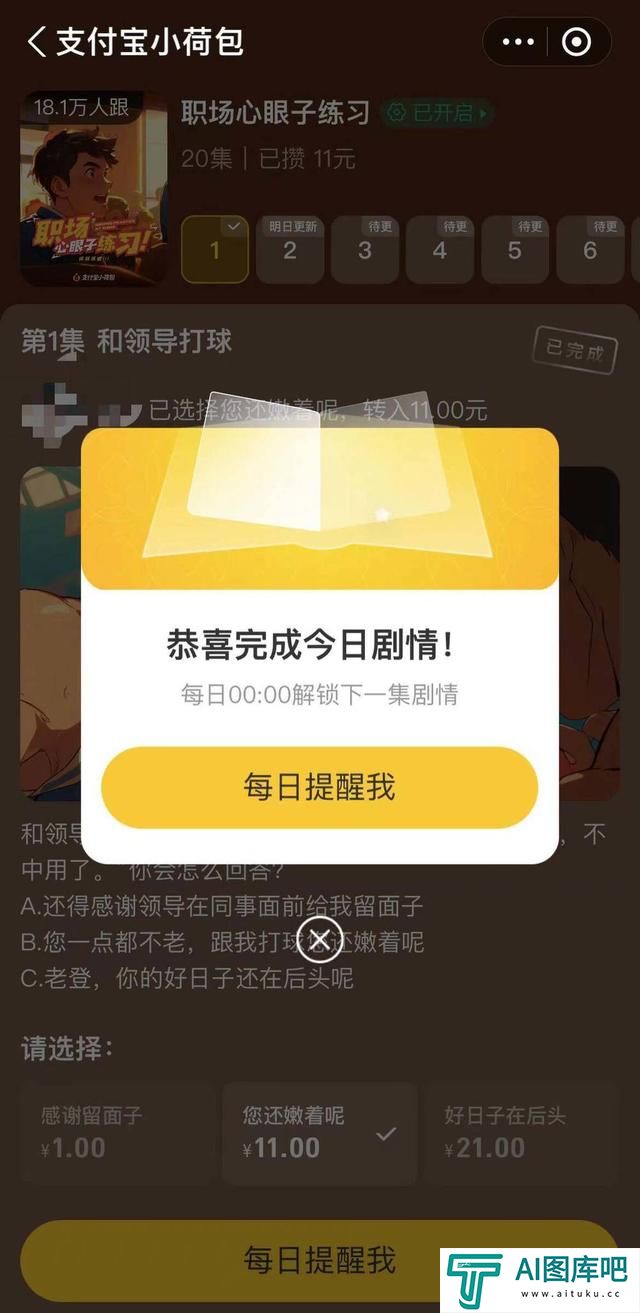
Task: Select episode 2 marked 明日更新
Action: point(290,249)
